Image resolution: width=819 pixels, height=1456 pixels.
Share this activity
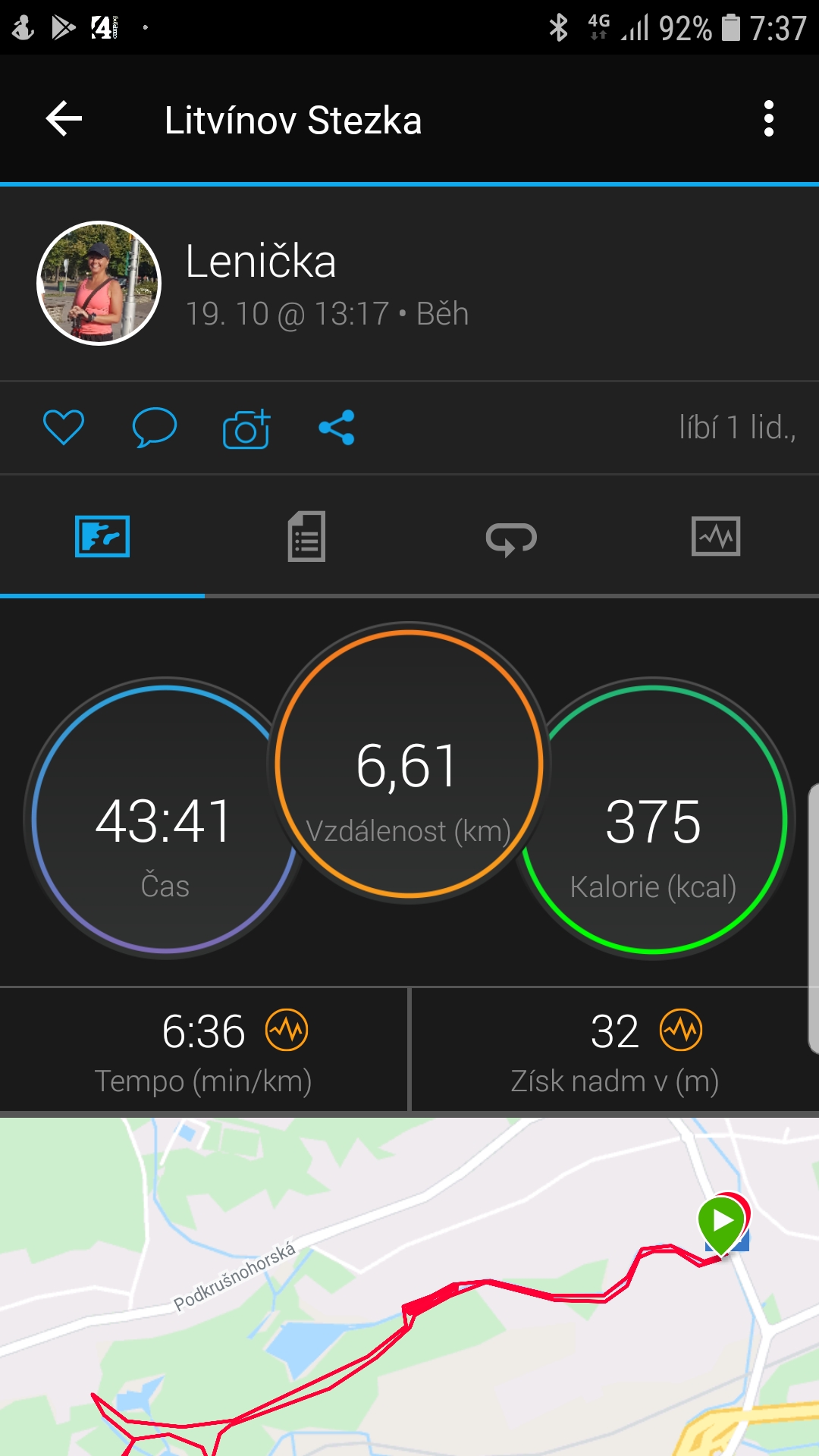pyautogui.click(x=337, y=428)
